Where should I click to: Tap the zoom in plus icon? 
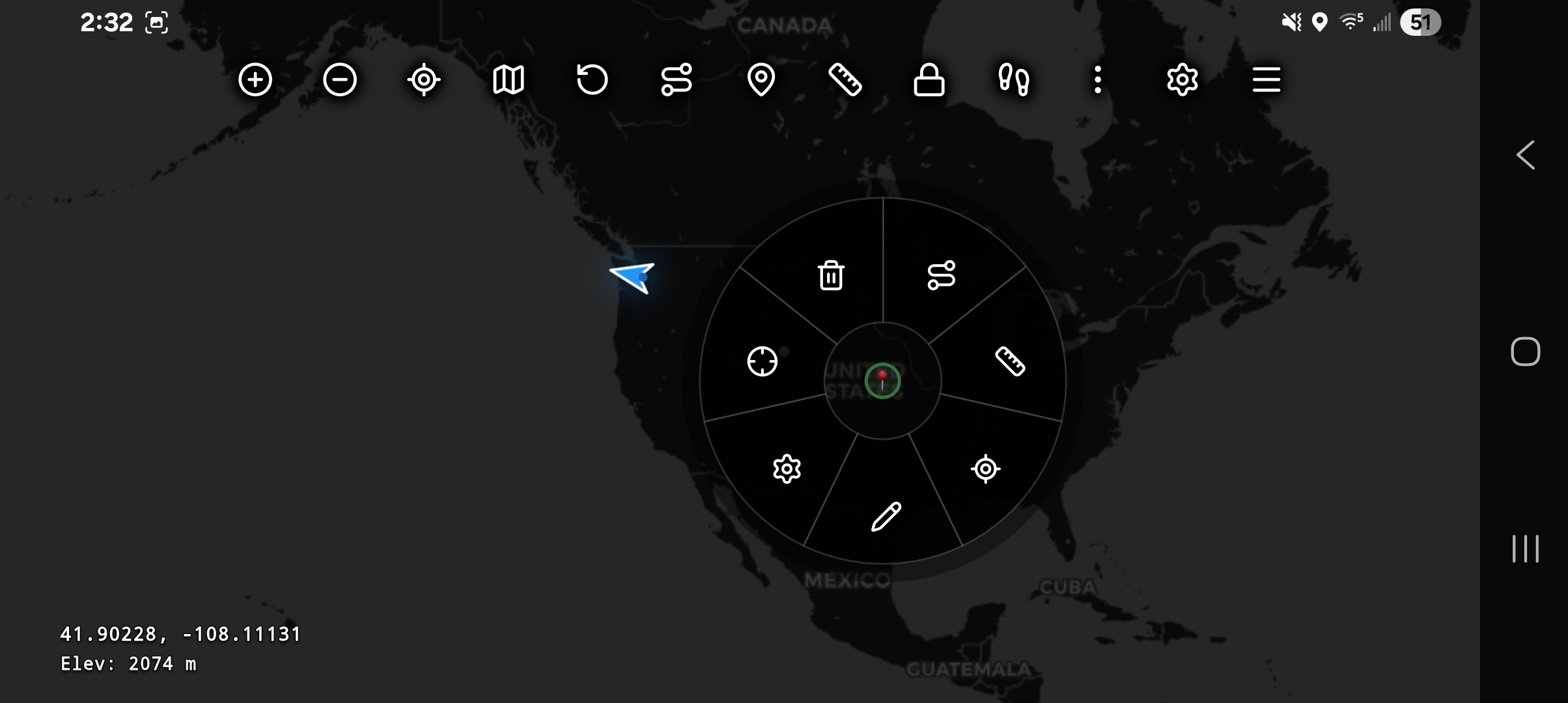pyautogui.click(x=255, y=80)
